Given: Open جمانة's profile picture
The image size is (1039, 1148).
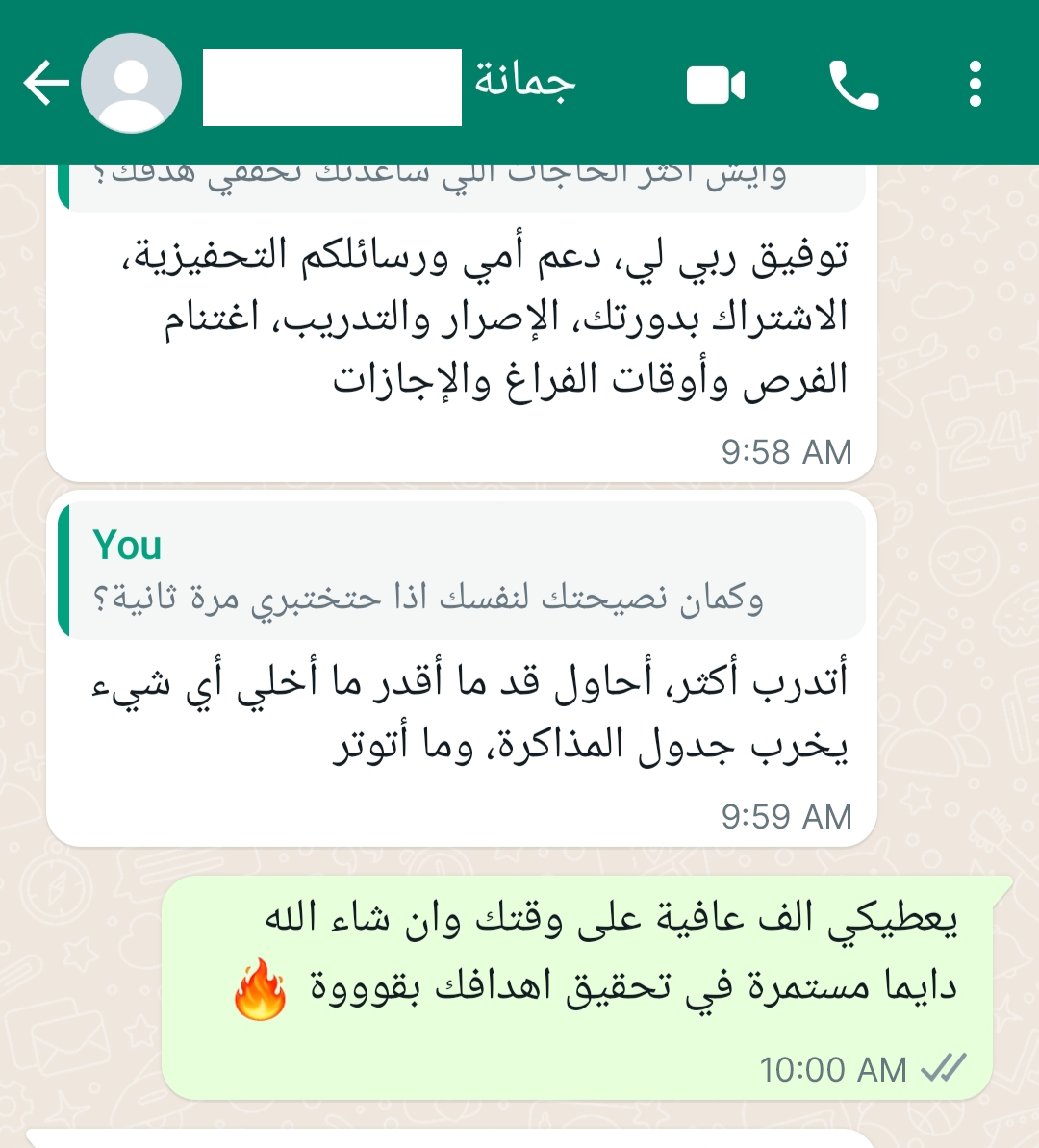Looking at the screenshot, I should (132, 84).
